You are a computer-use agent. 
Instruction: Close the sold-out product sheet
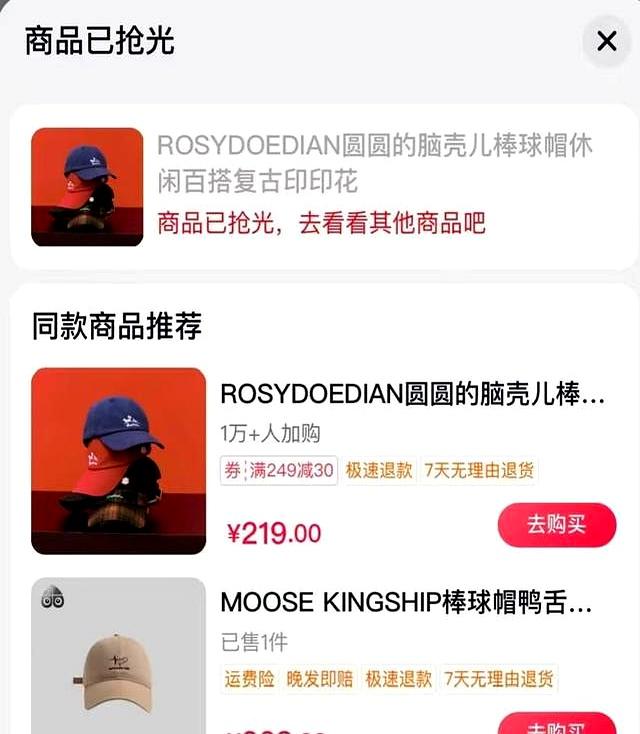click(606, 41)
